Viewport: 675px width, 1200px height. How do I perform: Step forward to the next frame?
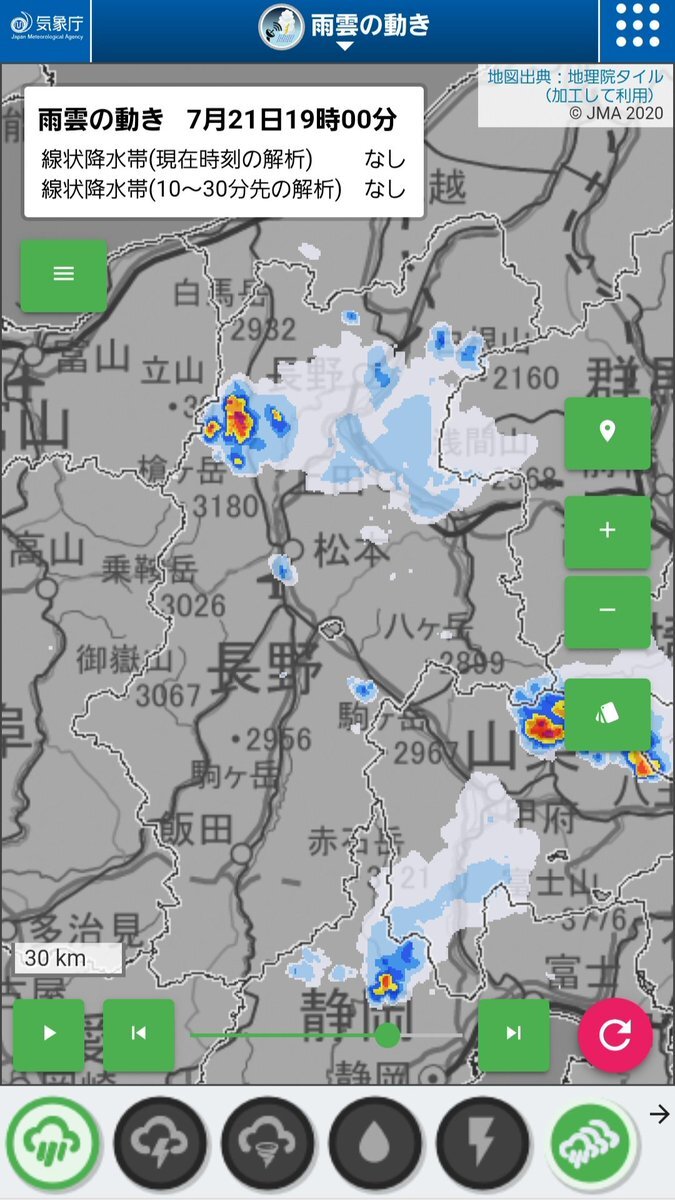[x=514, y=1035]
